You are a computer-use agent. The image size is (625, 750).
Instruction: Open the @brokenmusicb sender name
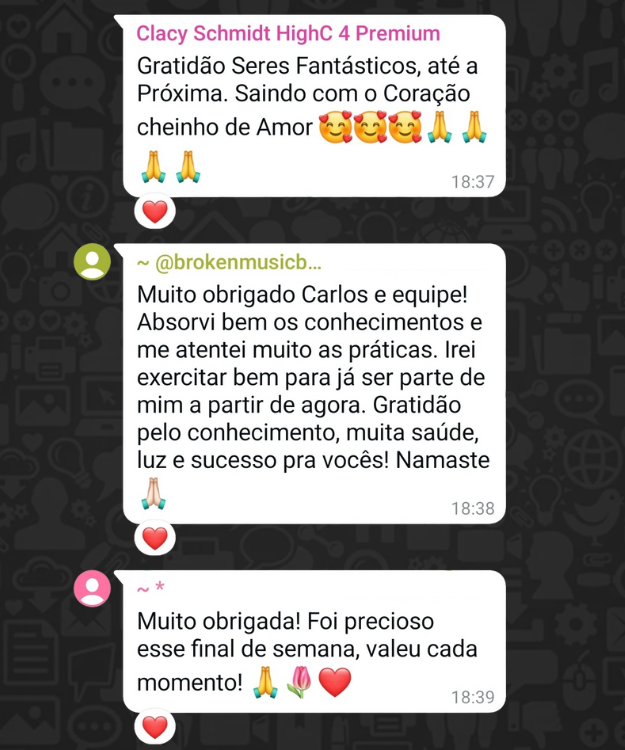point(229,263)
